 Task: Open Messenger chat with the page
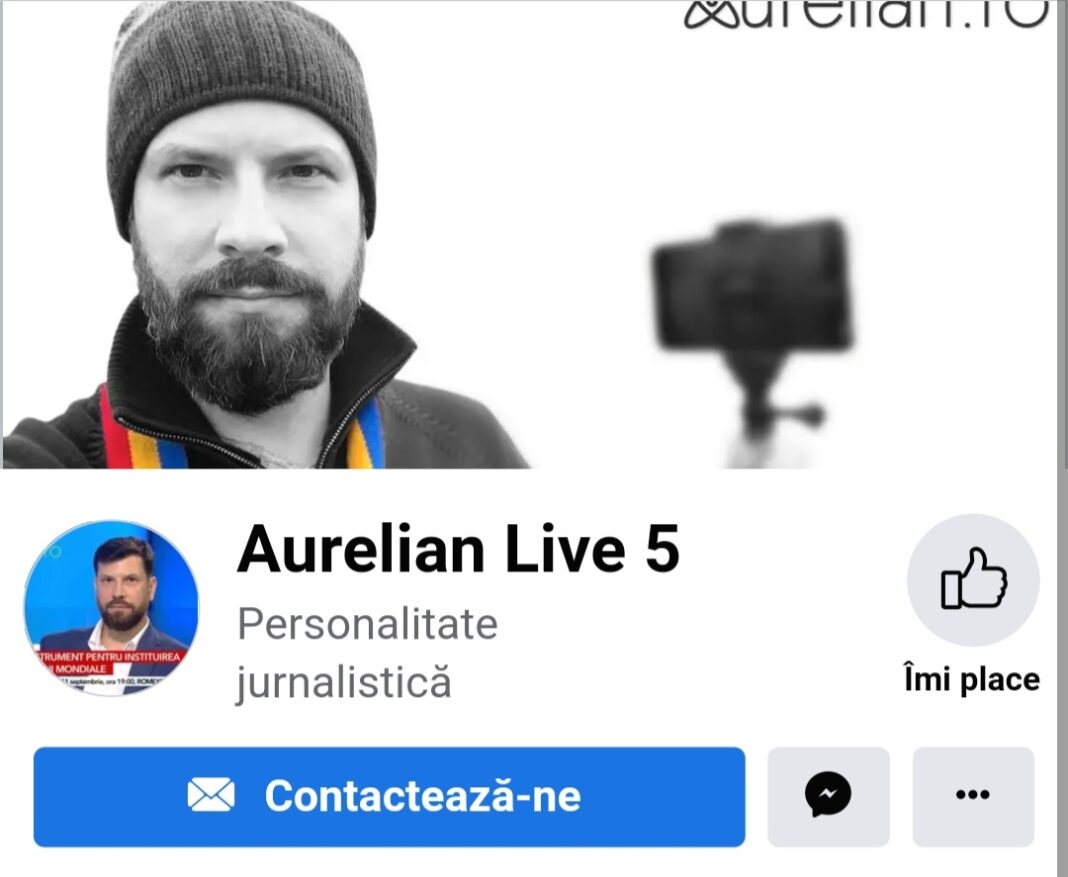[x=828, y=796]
